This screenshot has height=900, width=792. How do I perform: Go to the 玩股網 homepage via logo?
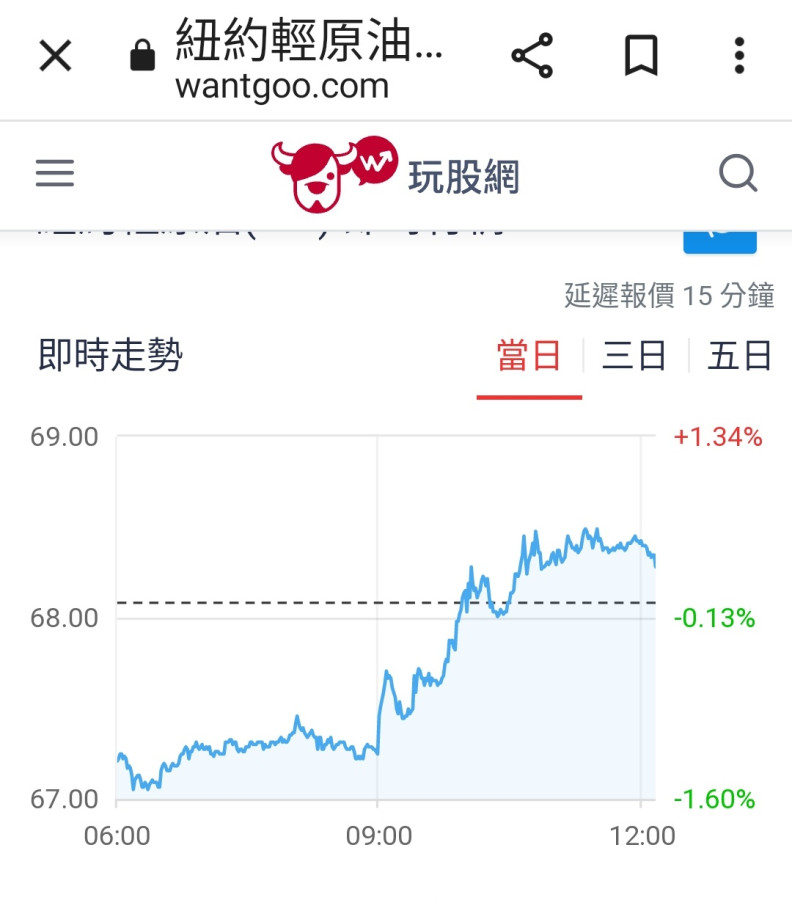point(396,175)
